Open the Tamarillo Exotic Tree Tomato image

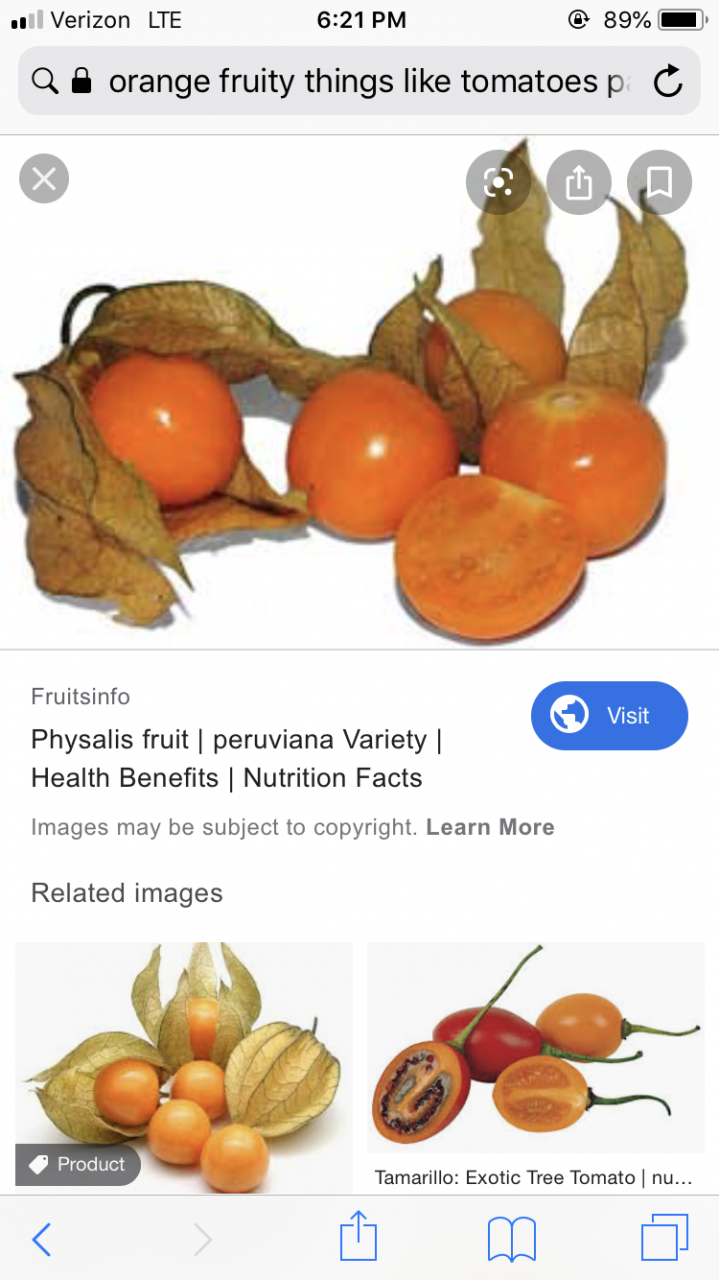tap(536, 1048)
